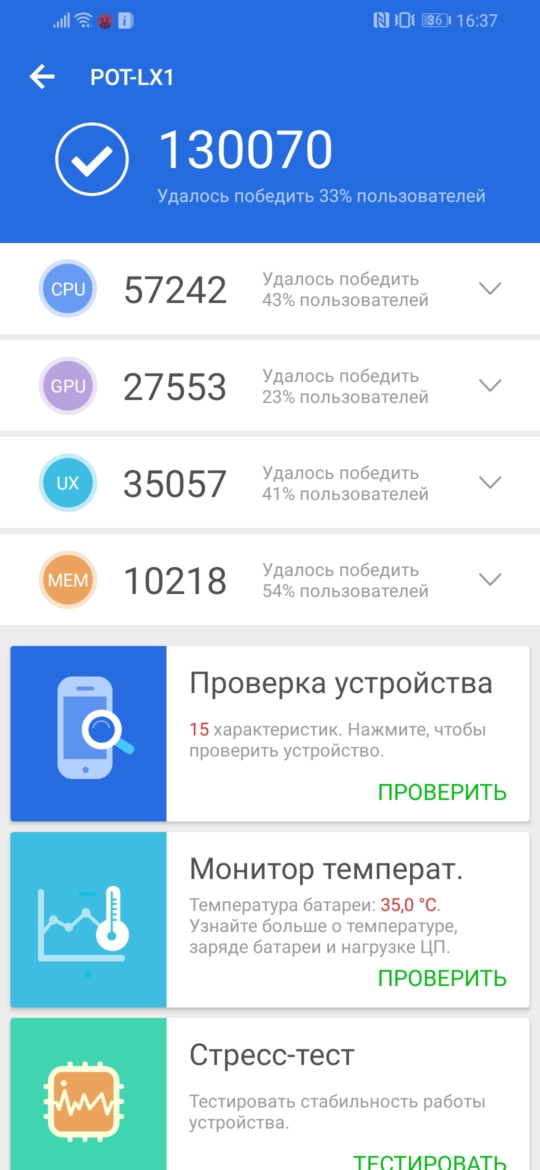This screenshot has height=1170, width=540.
Task: Expand the MEM score details
Action: coord(490,580)
